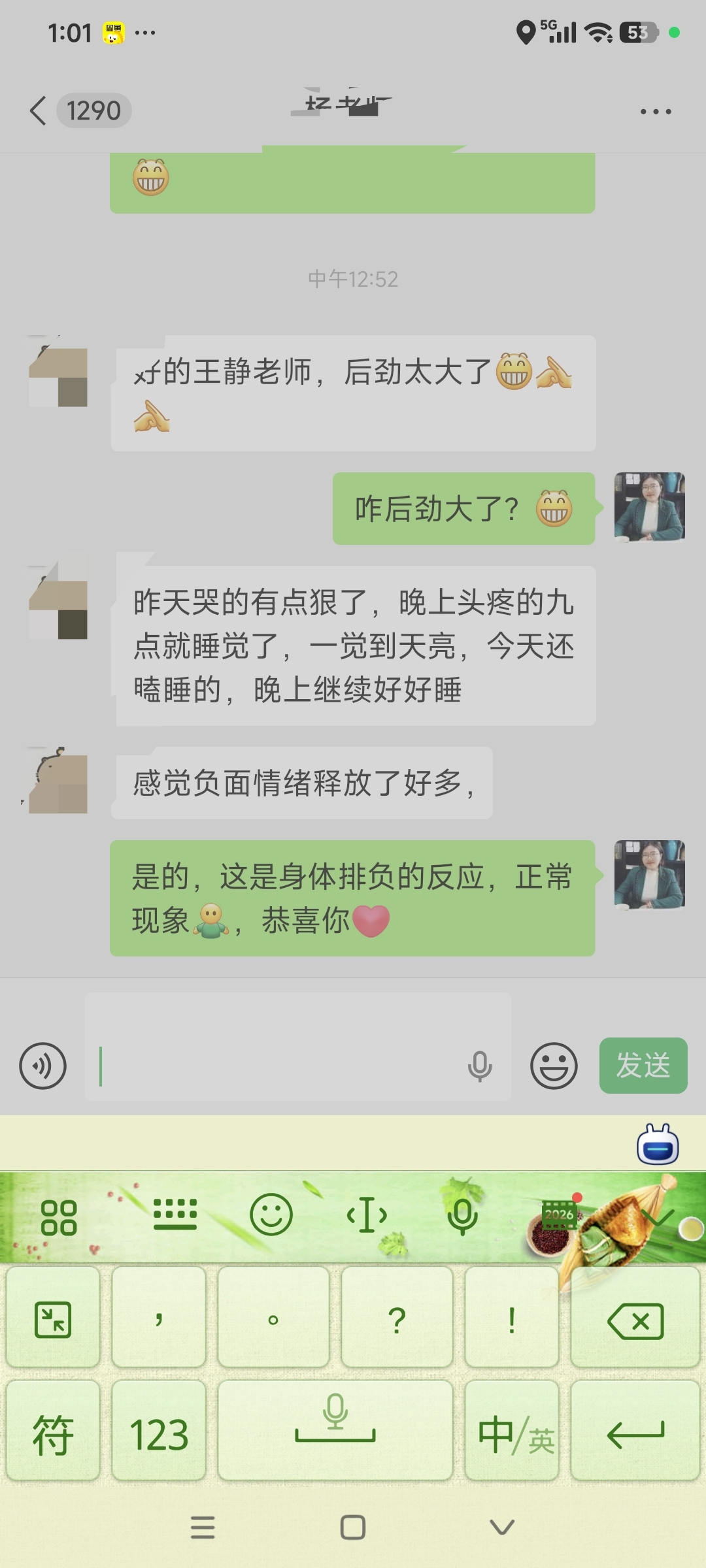Switch to voice message input

coord(43,1066)
